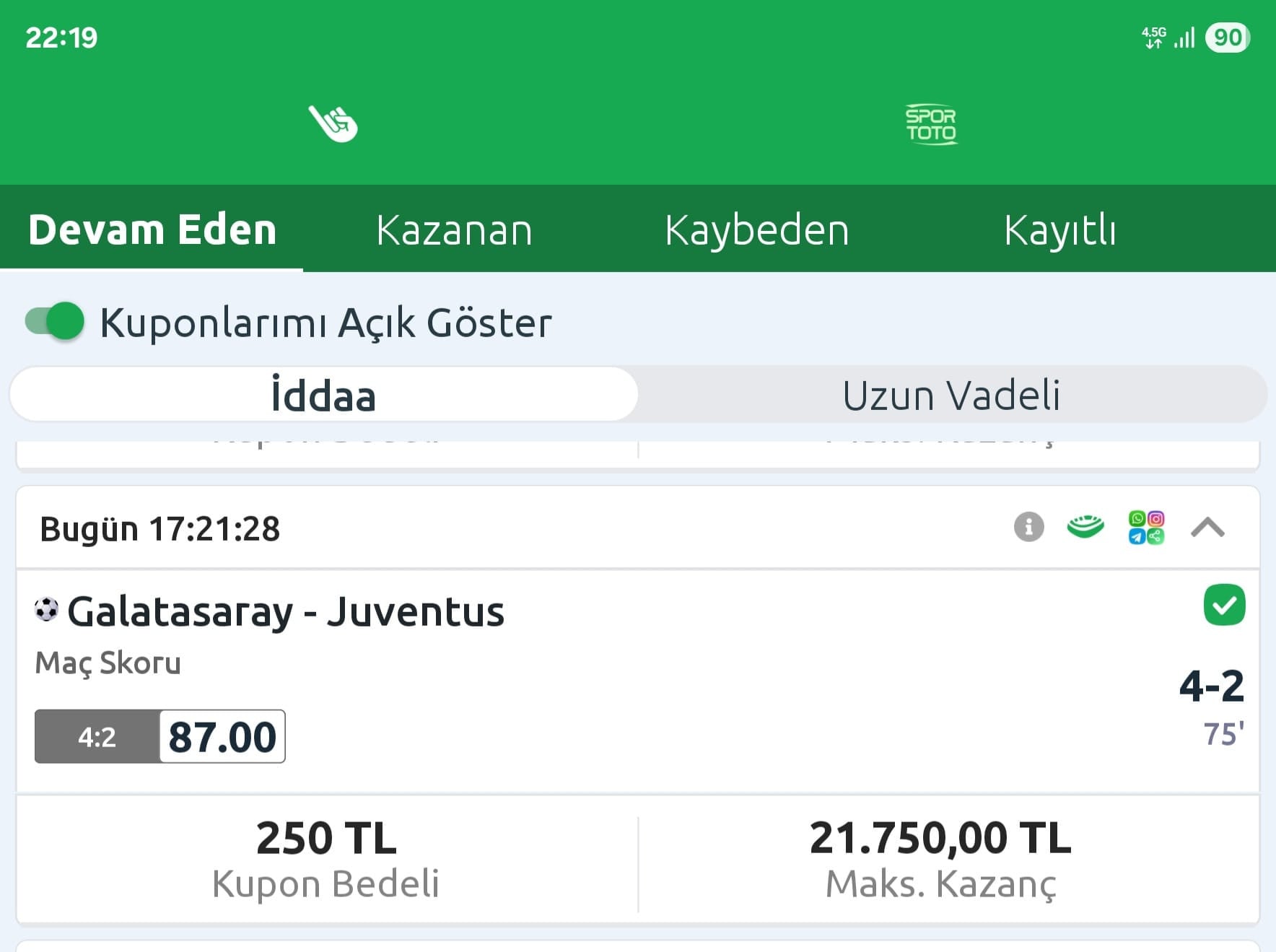Toggle Kuponlarımı Açık Göster switch
The image size is (1276, 952).
tap(56, 321)
